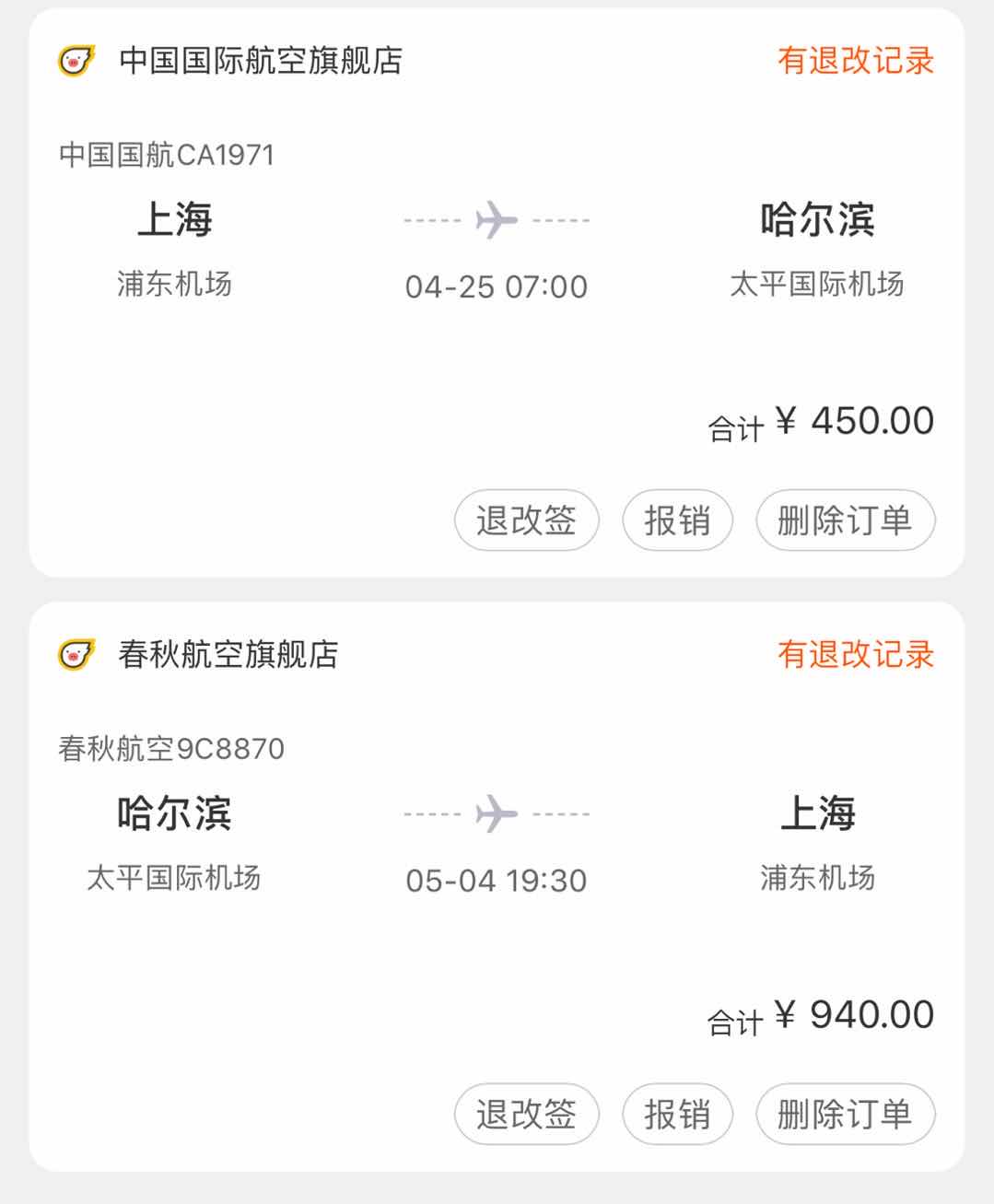Image resolution: width=994 pixels, height=1204 pixels.
Task: Request 报销 for the 9C8870 flight
Action: (677, 1114)
